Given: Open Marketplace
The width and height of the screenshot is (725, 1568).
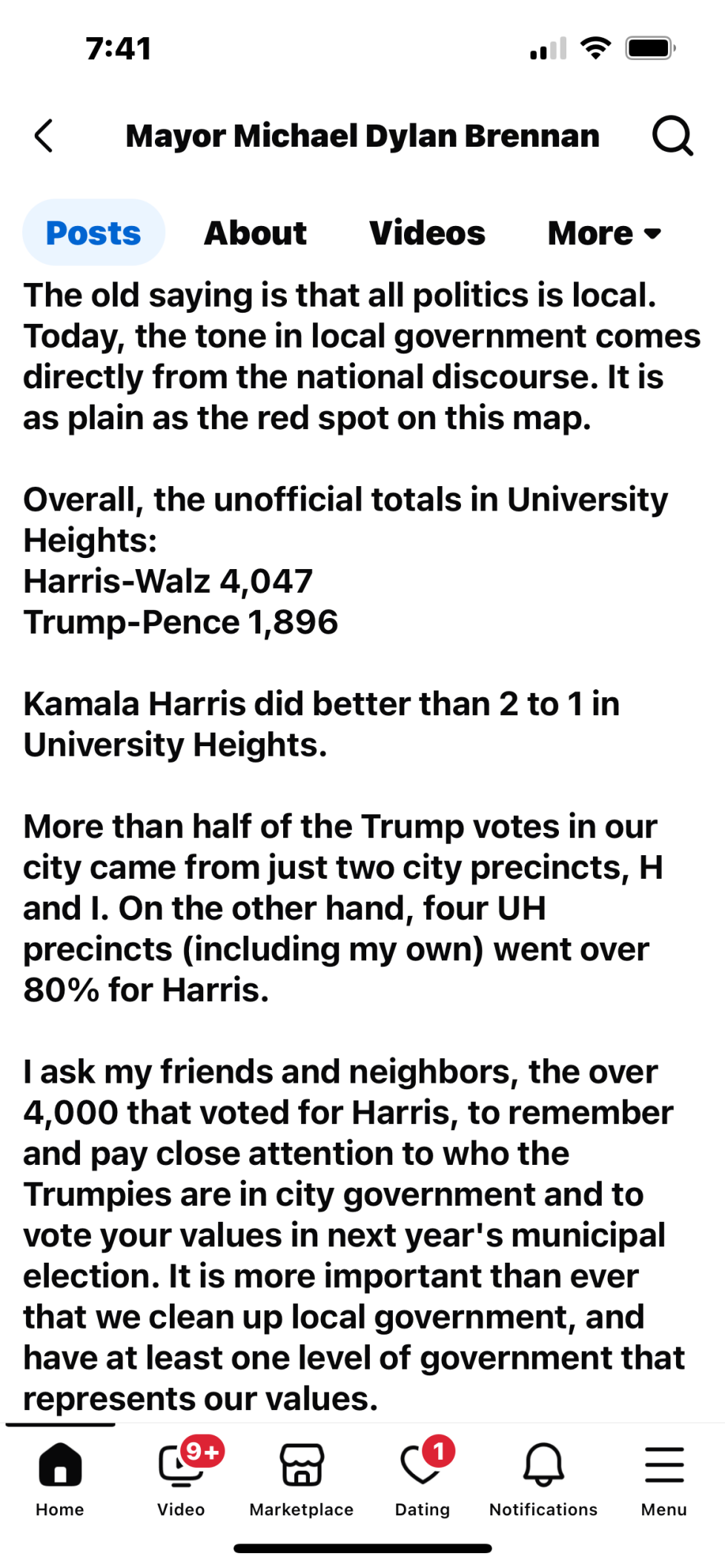Looking at the screenshot, I should point(302,1478).
